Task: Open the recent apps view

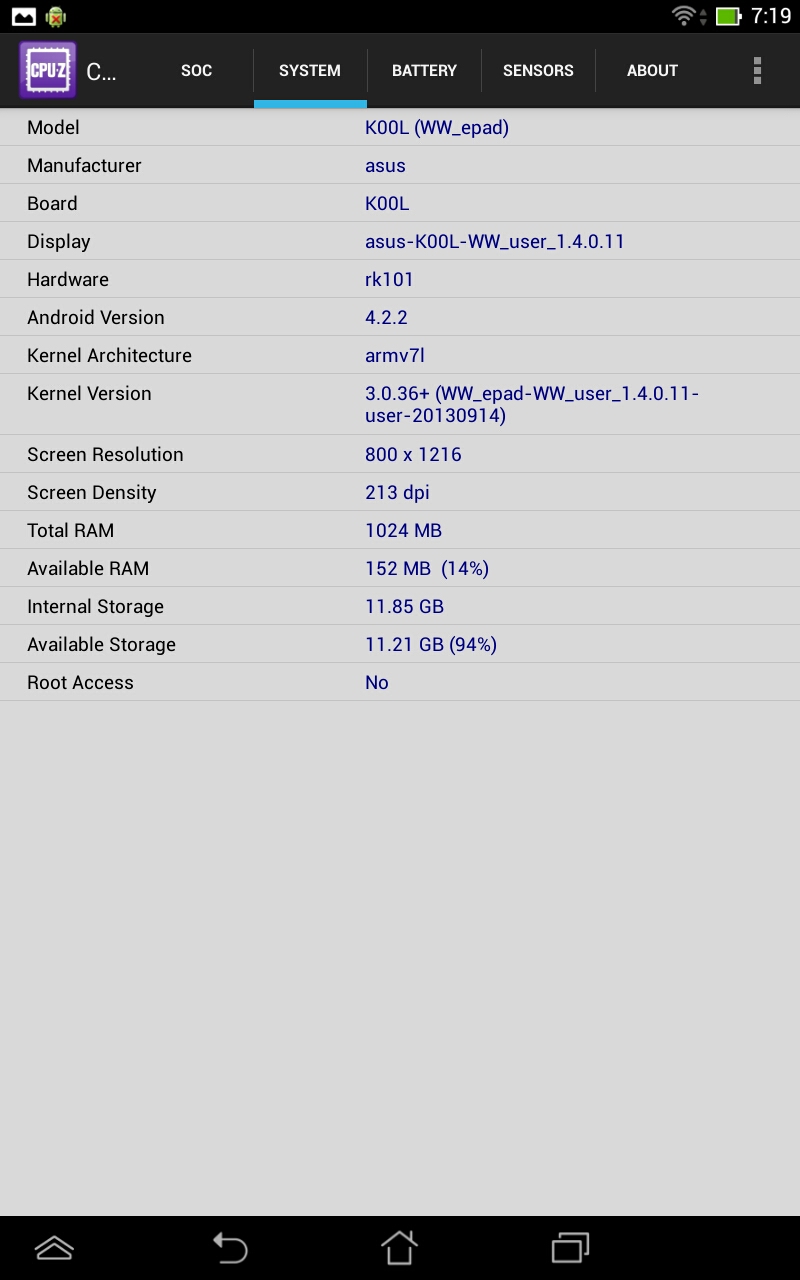Action: tap(570, 1247)
